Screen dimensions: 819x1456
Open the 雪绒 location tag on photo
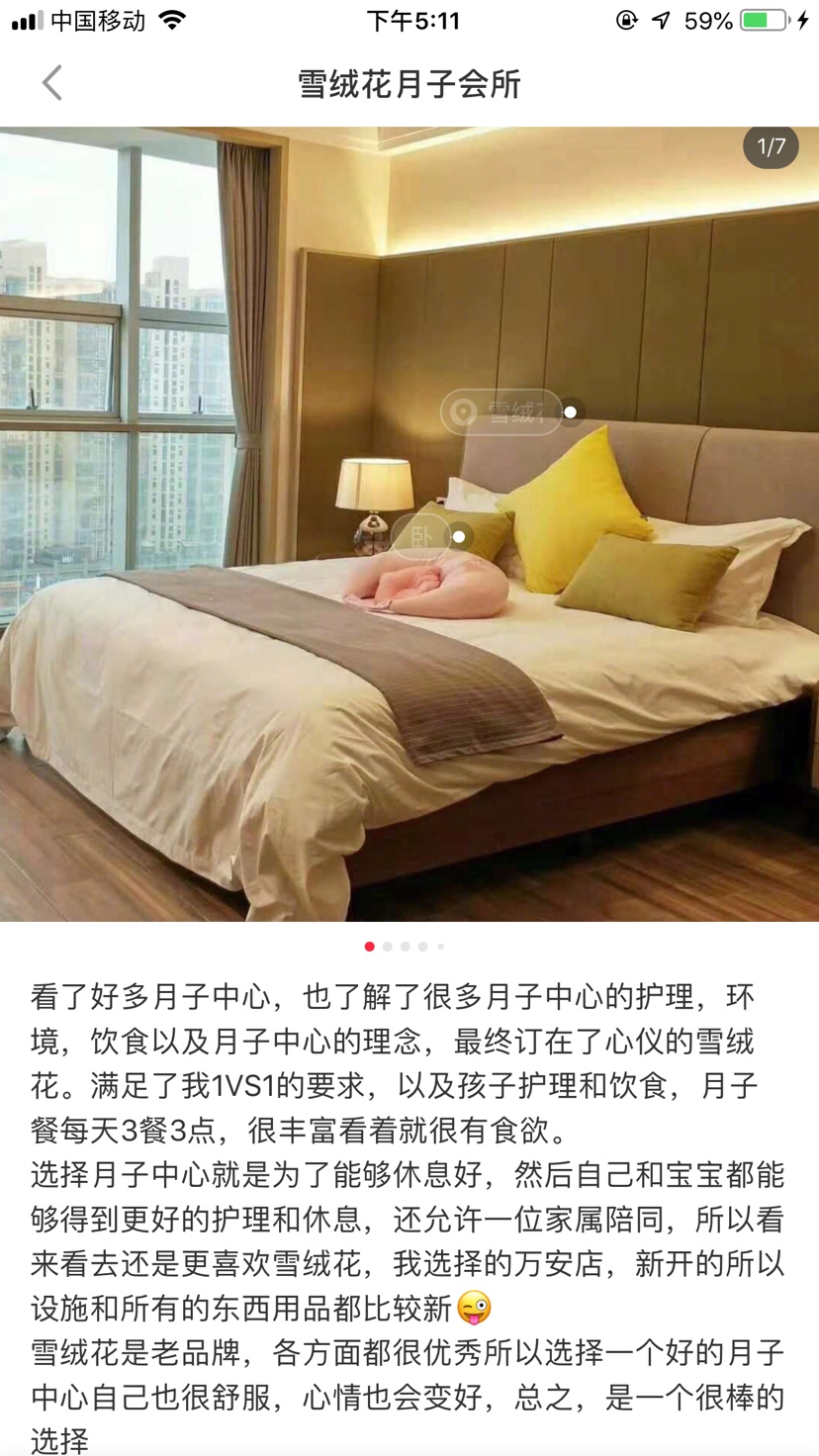pos(501,411)
